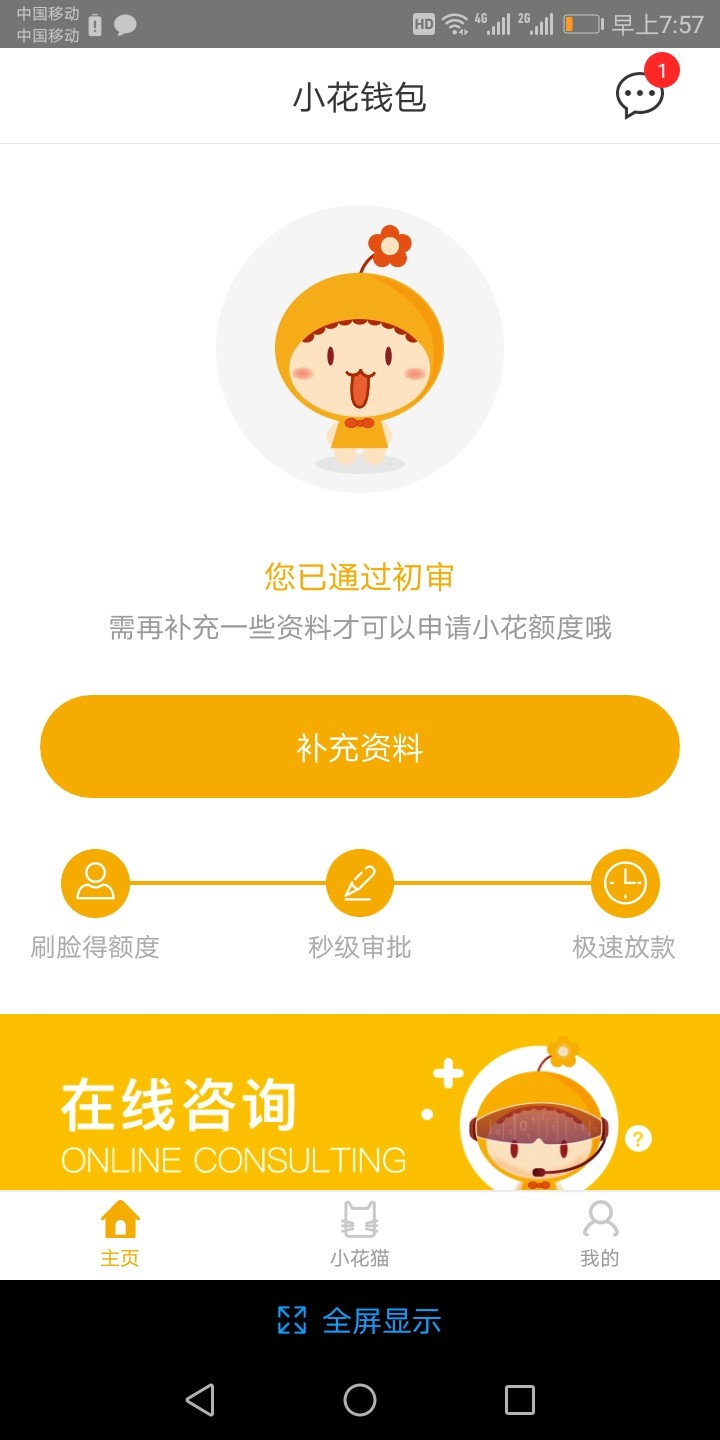The image size is (720, 1440).
Task: Return to the system home screen
Action: point(360,1399)
